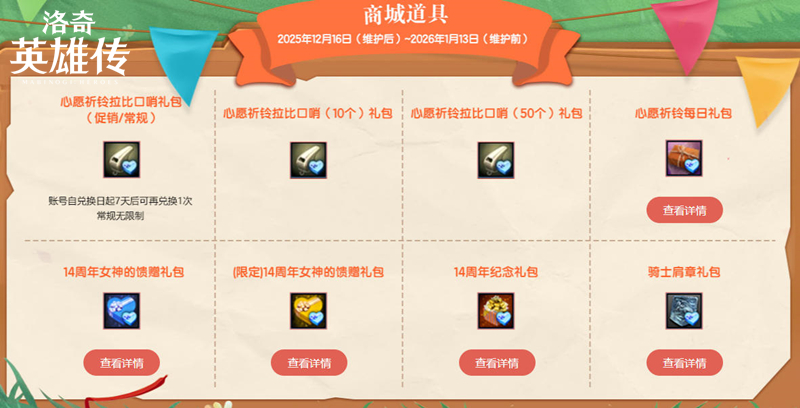The width and height of the screenshot is (800, 408).
Task: Check details of 骑士肩章礼包
Action: tap(684, 362)
